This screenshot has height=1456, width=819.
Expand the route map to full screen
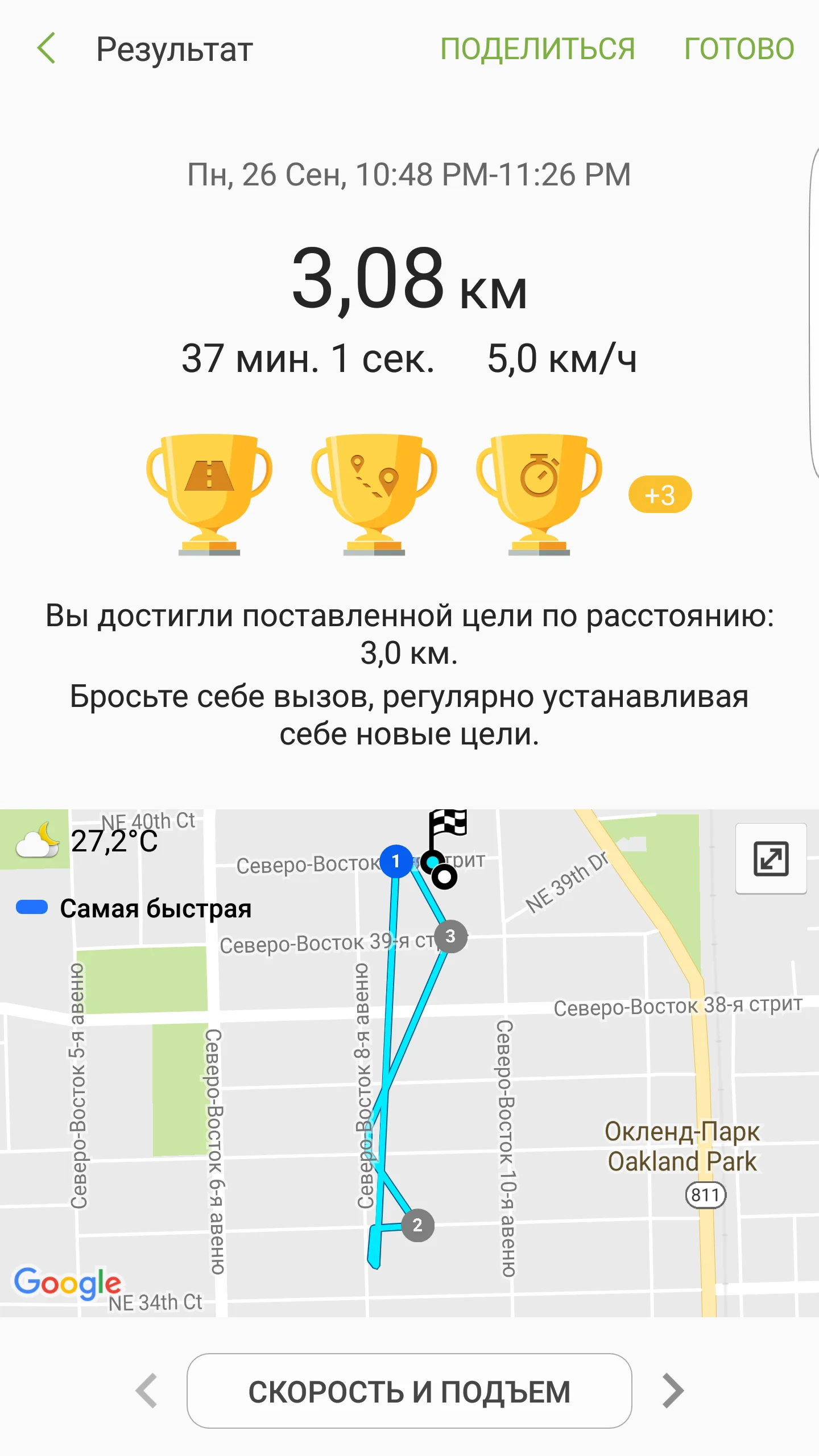(771, 858)
